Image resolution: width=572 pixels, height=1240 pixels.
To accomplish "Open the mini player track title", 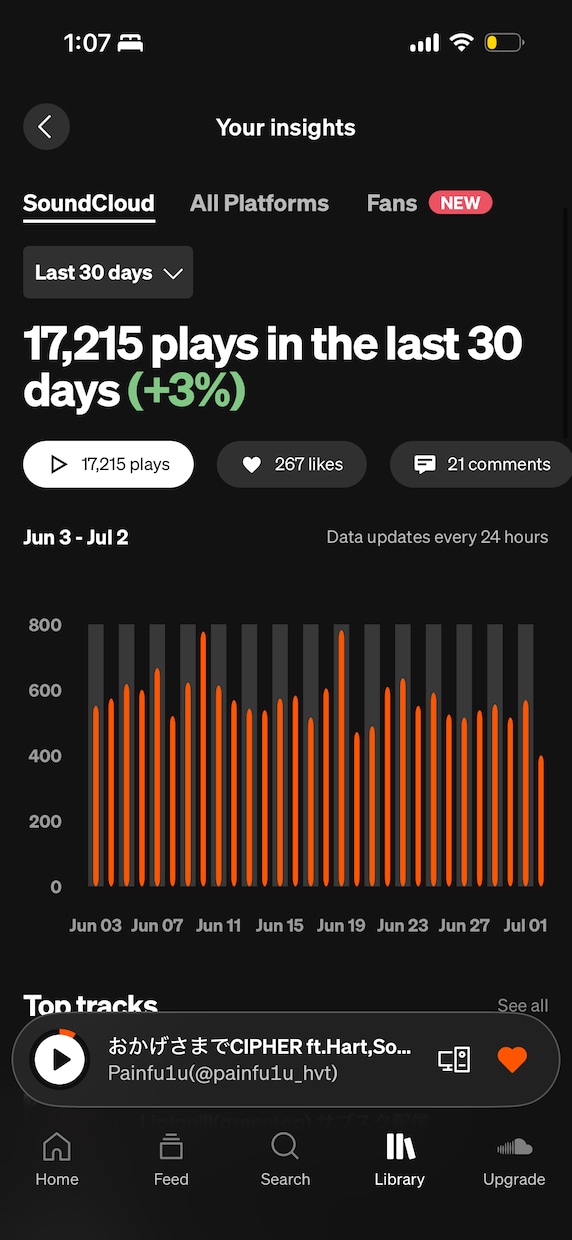I will (x=260, y=1047).
